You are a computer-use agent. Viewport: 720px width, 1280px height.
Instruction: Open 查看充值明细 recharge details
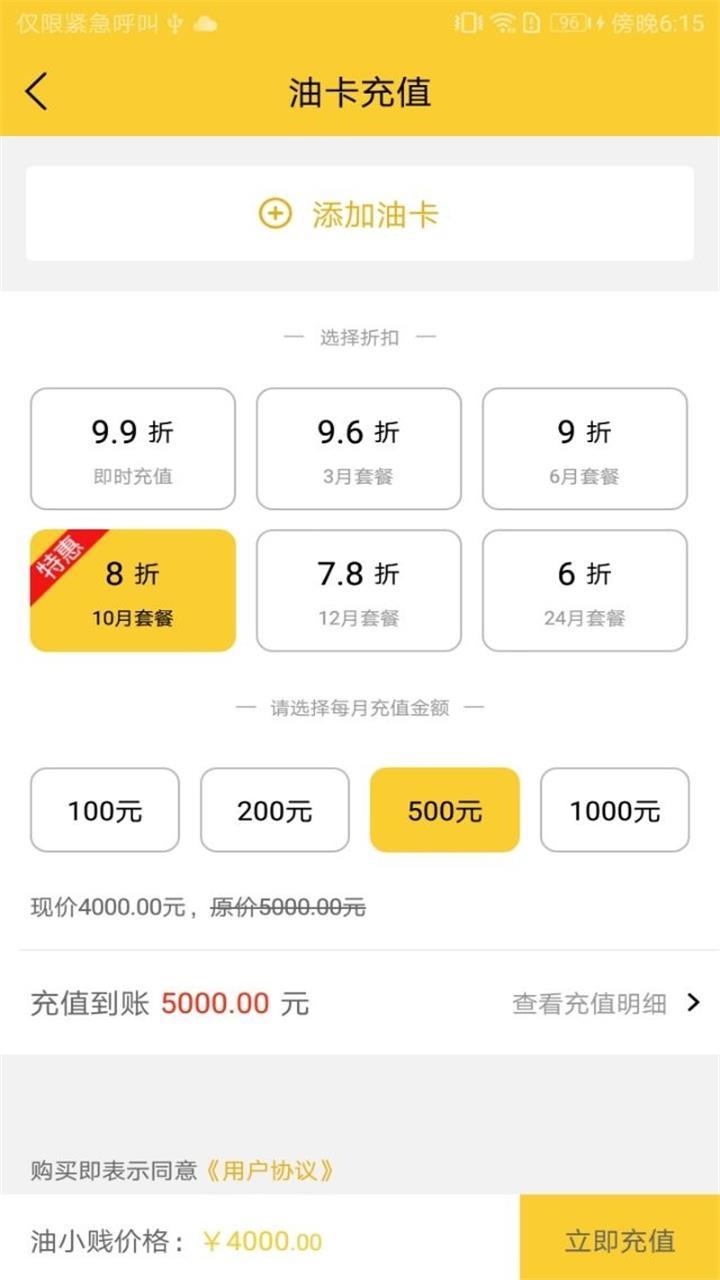(x=606, y=1004)
